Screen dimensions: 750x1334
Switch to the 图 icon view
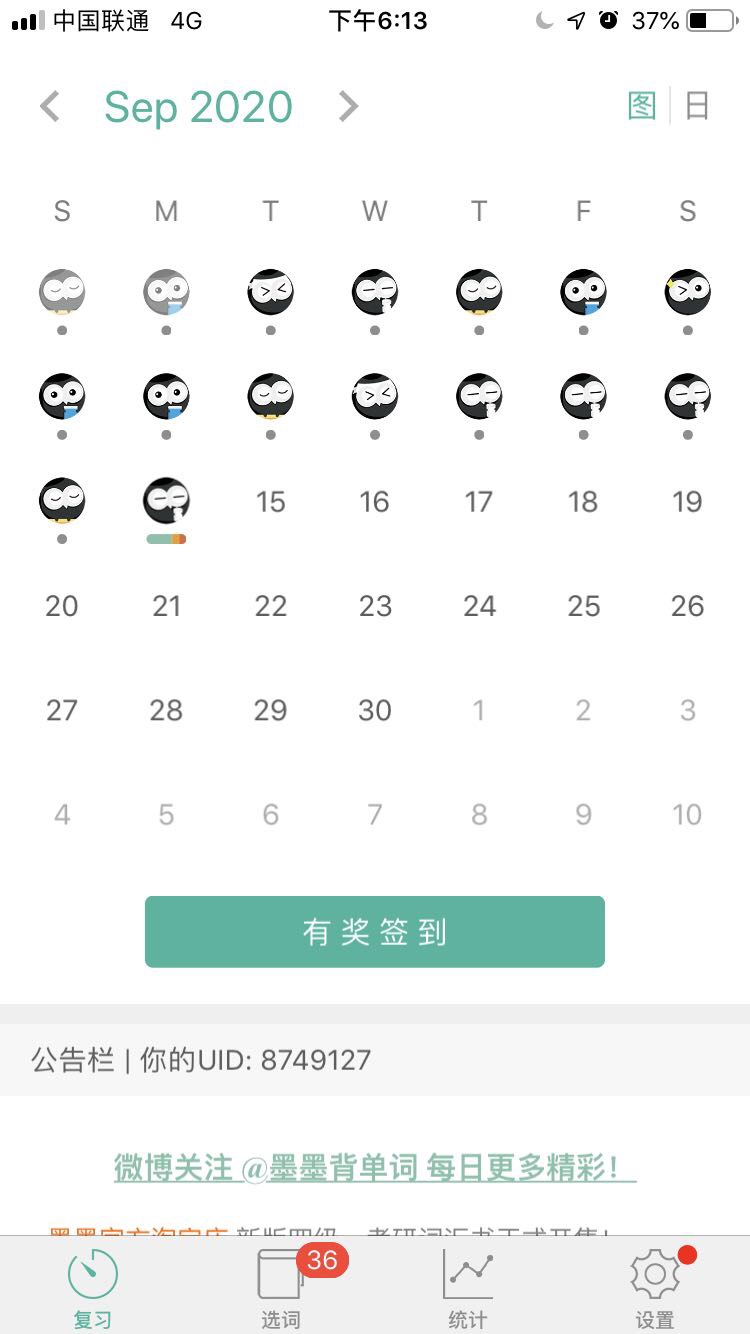click(642, 106)
